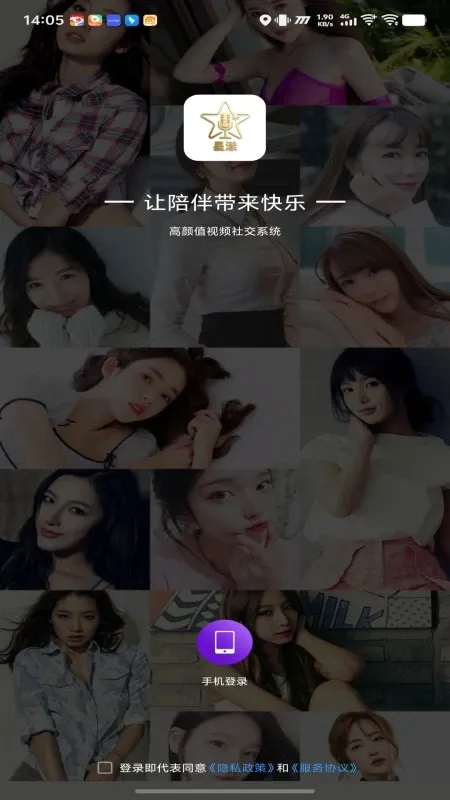Open the 《隐私政策》 privacy policy link
This screenshot has width=450, height=800.
pyautogui.click(x=242, y=767)
